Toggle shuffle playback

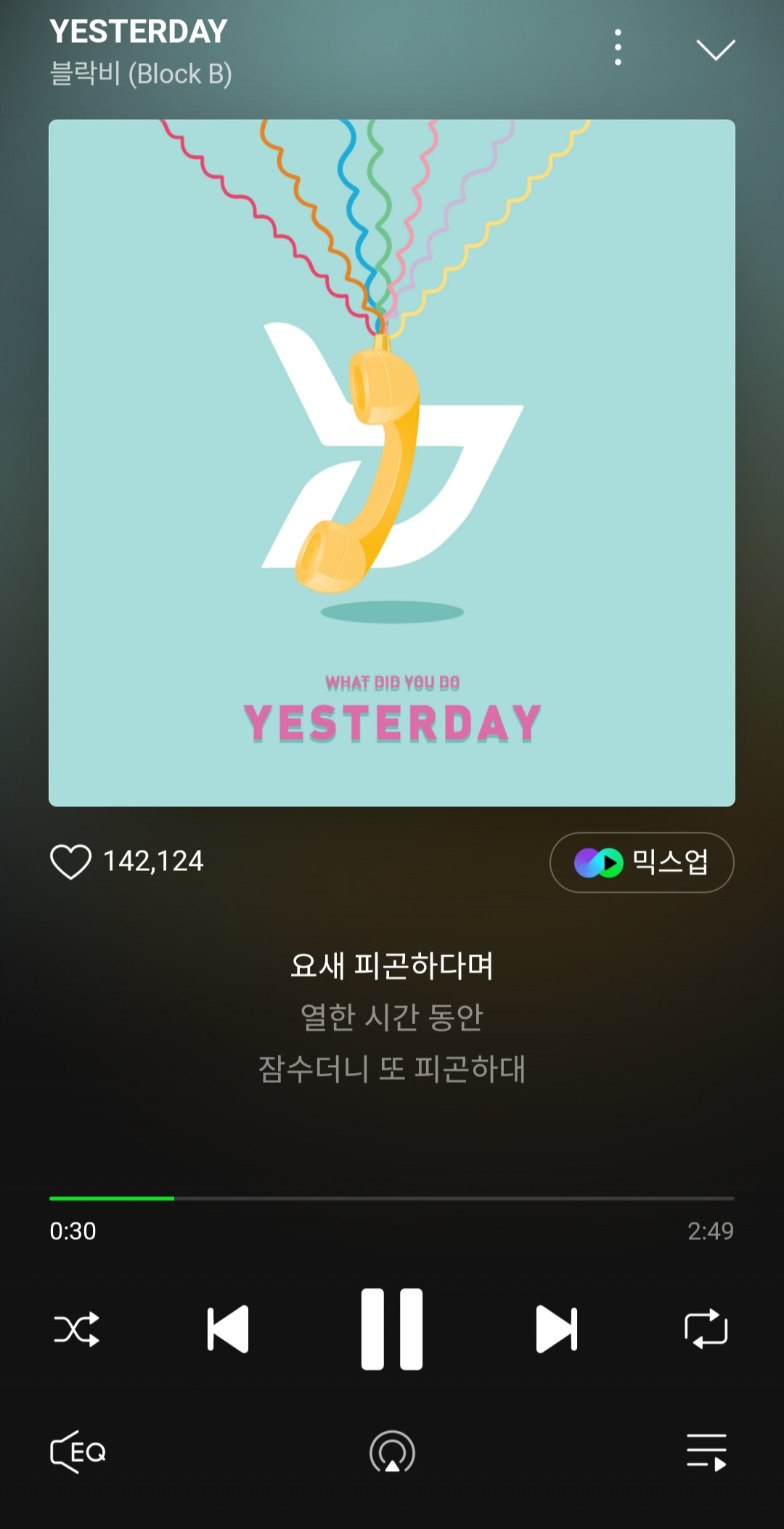[77, 1329]
